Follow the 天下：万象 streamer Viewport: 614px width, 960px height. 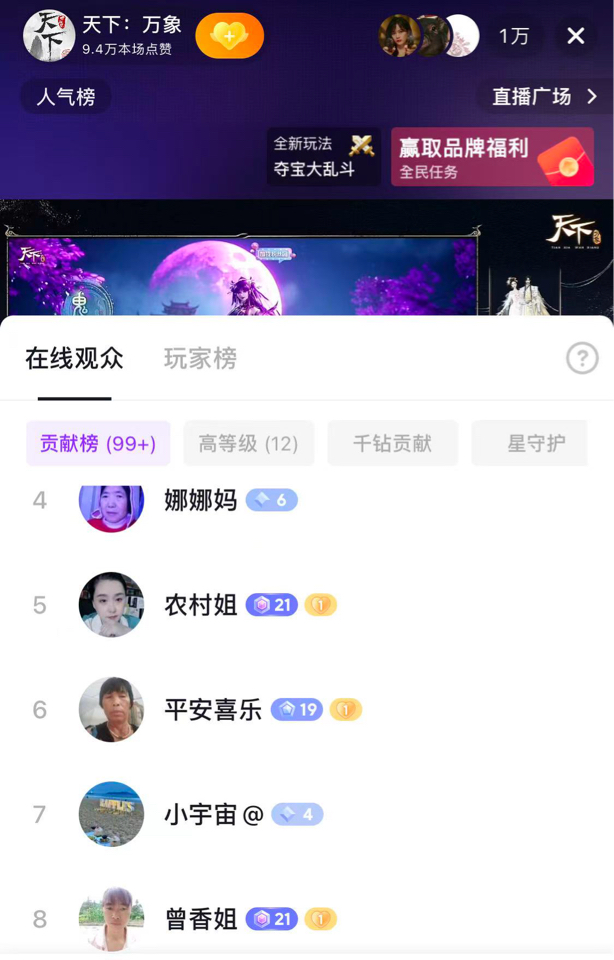point(229,36)
